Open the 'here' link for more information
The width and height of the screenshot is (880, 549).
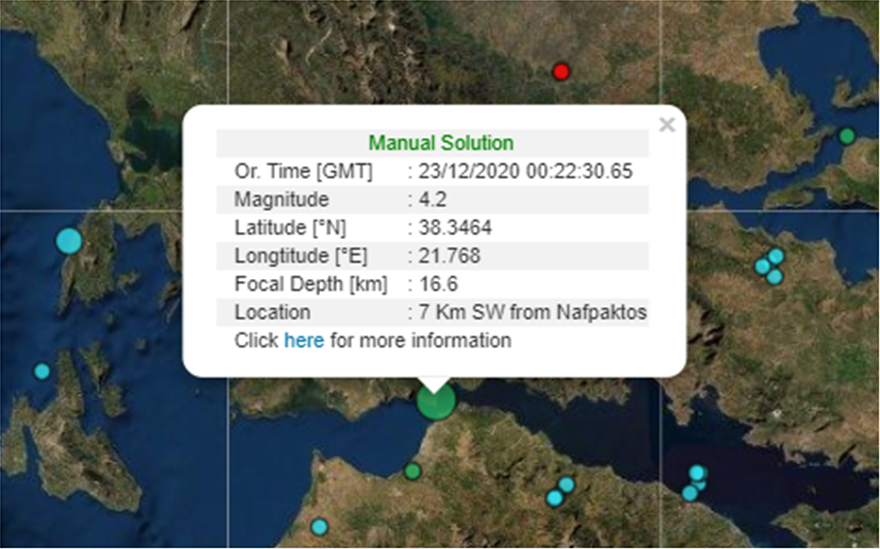(x=304, y=341)
